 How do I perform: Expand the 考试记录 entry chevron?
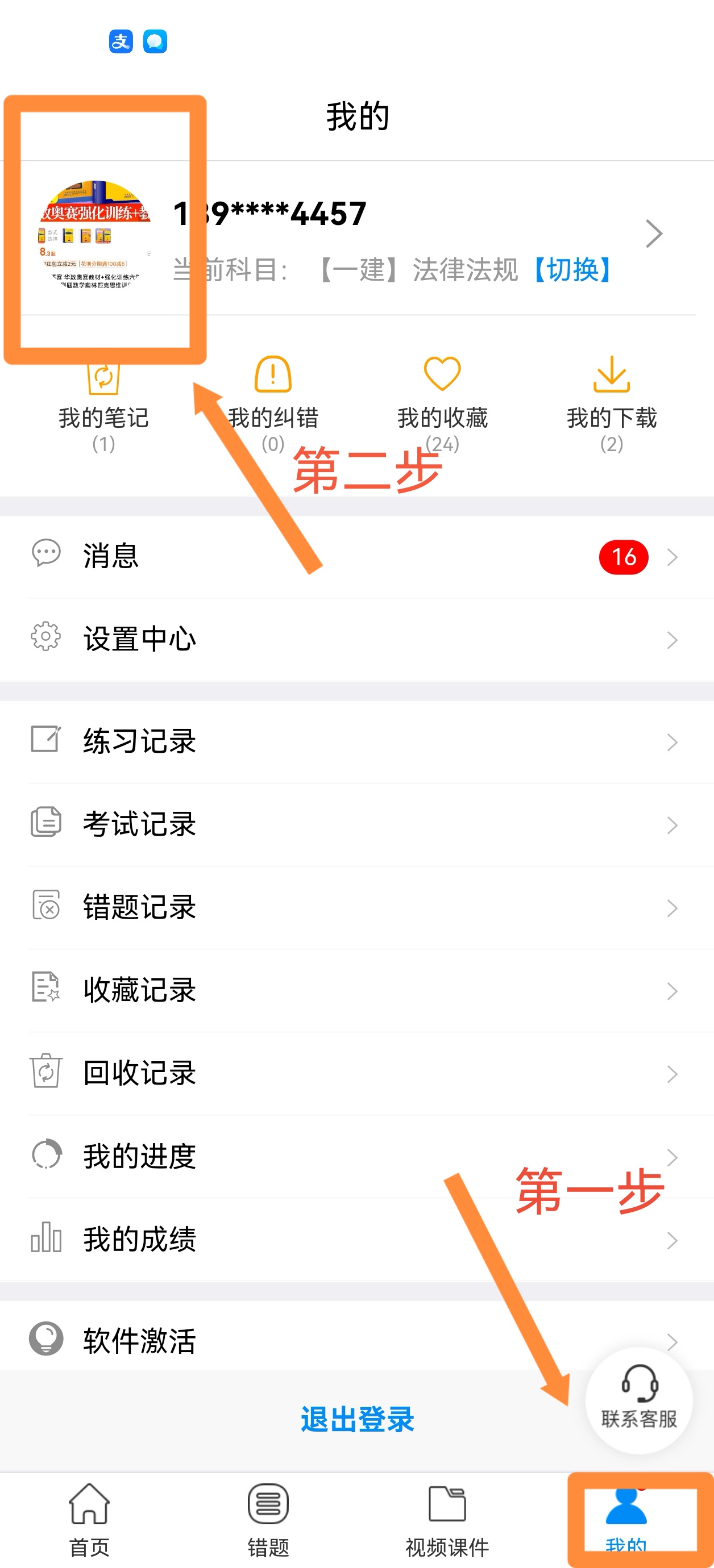pyautogui.click(x=672, y=825)
